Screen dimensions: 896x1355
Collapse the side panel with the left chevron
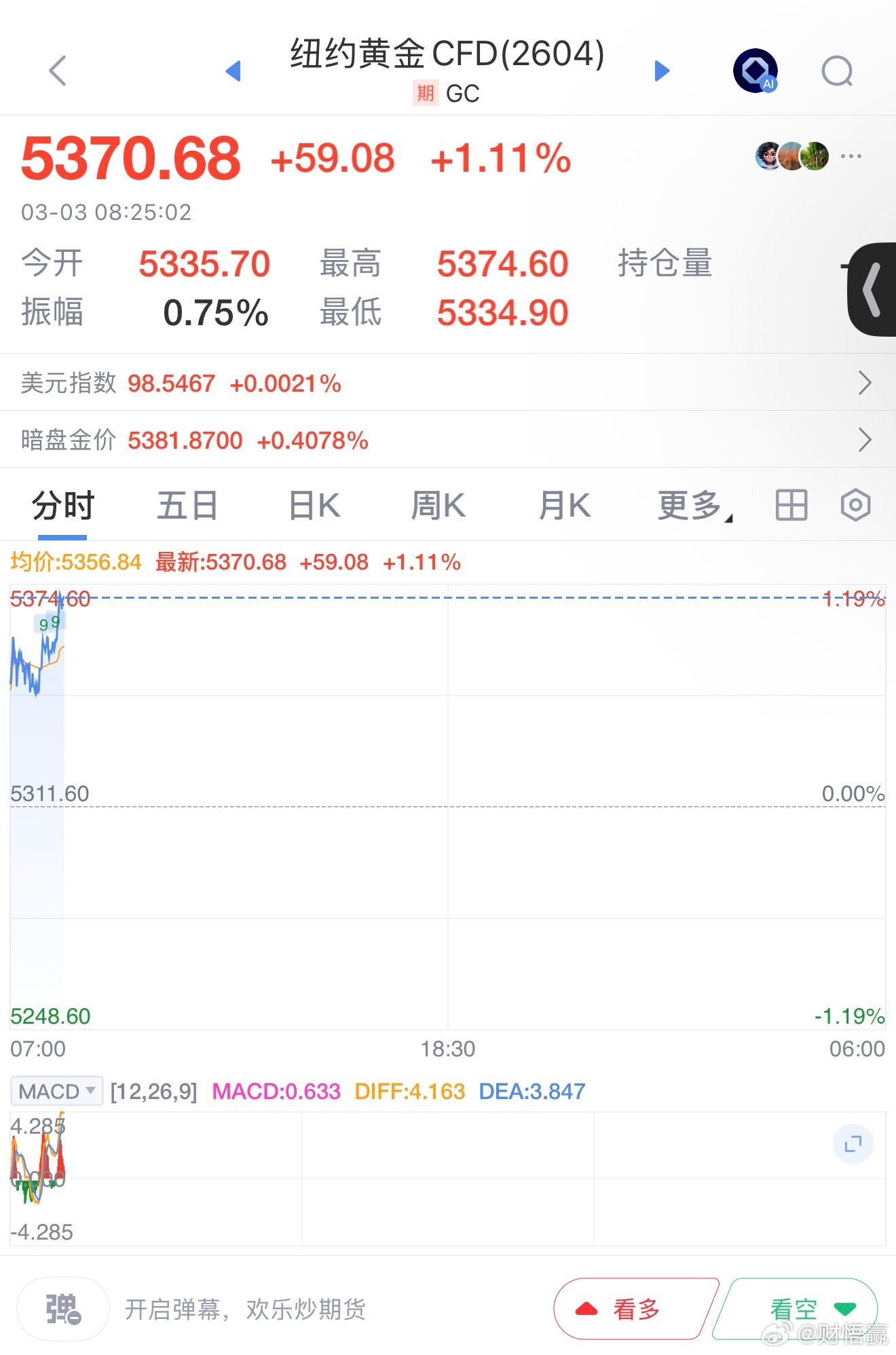[871, 291]
